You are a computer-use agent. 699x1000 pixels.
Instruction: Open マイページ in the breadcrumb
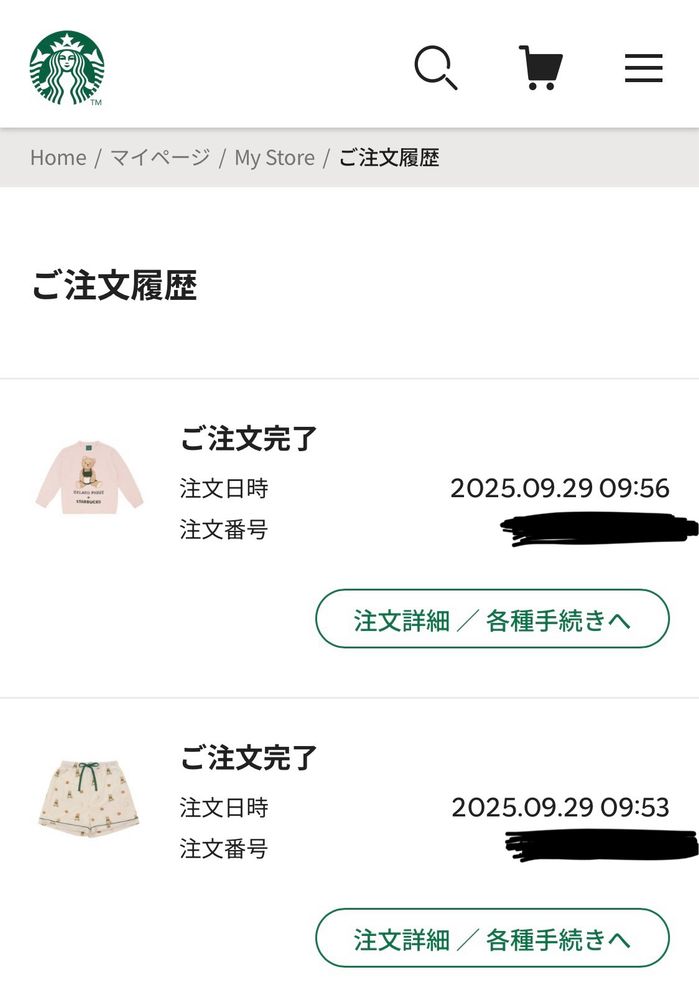point(160,158)
